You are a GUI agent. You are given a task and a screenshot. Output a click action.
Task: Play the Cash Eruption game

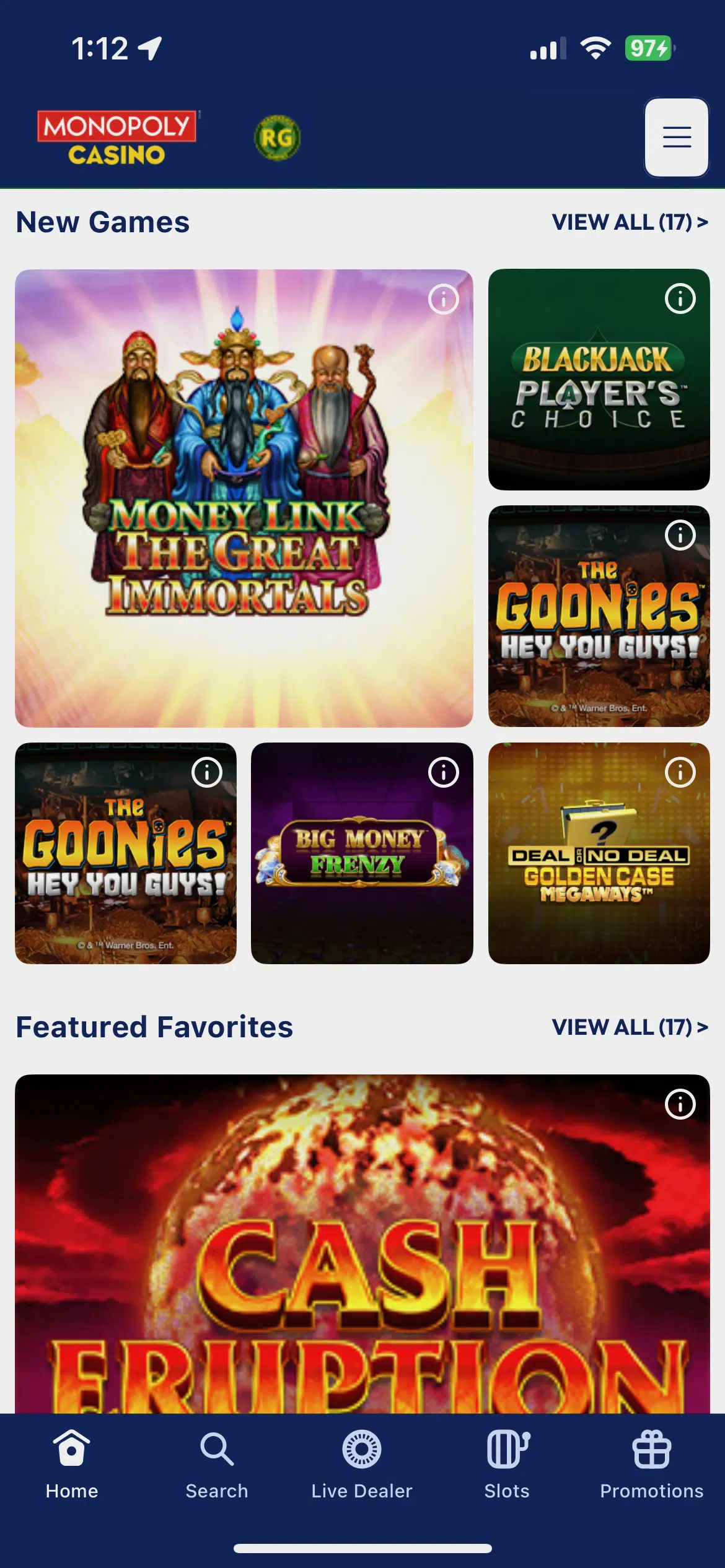coord(362,1244)
